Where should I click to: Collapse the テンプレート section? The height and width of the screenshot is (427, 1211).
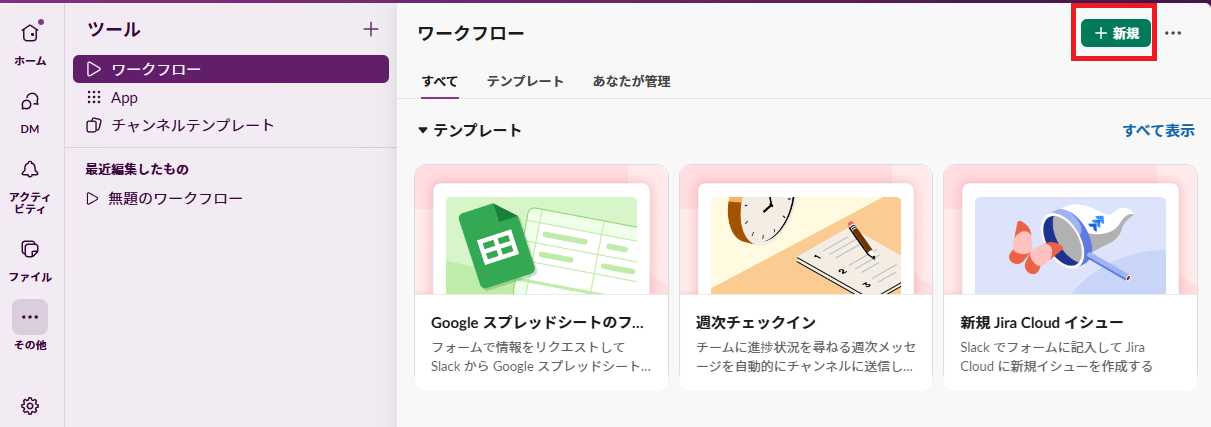423,131
